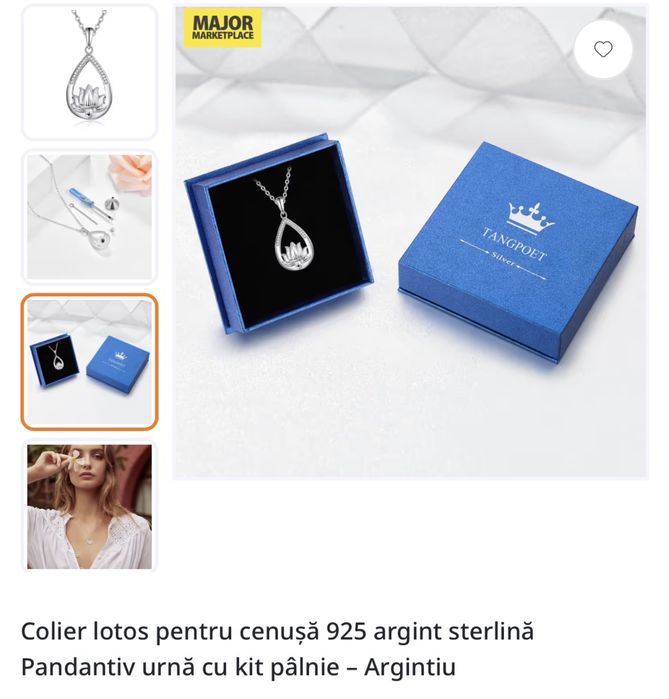
Task: Select the lotus pendant close-up thumbnail
Action: click(x=90, y=72)
